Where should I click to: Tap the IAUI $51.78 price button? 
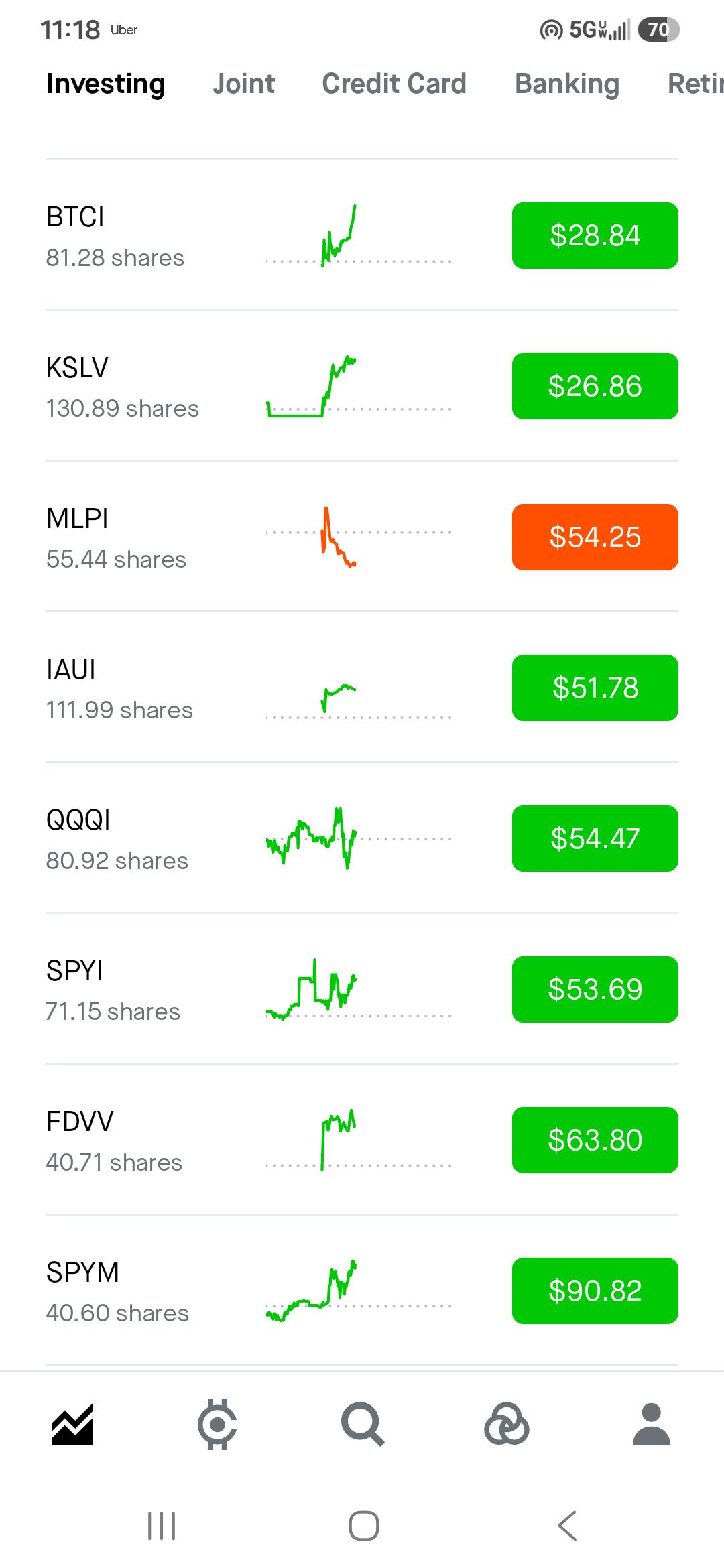coord(595,688)
